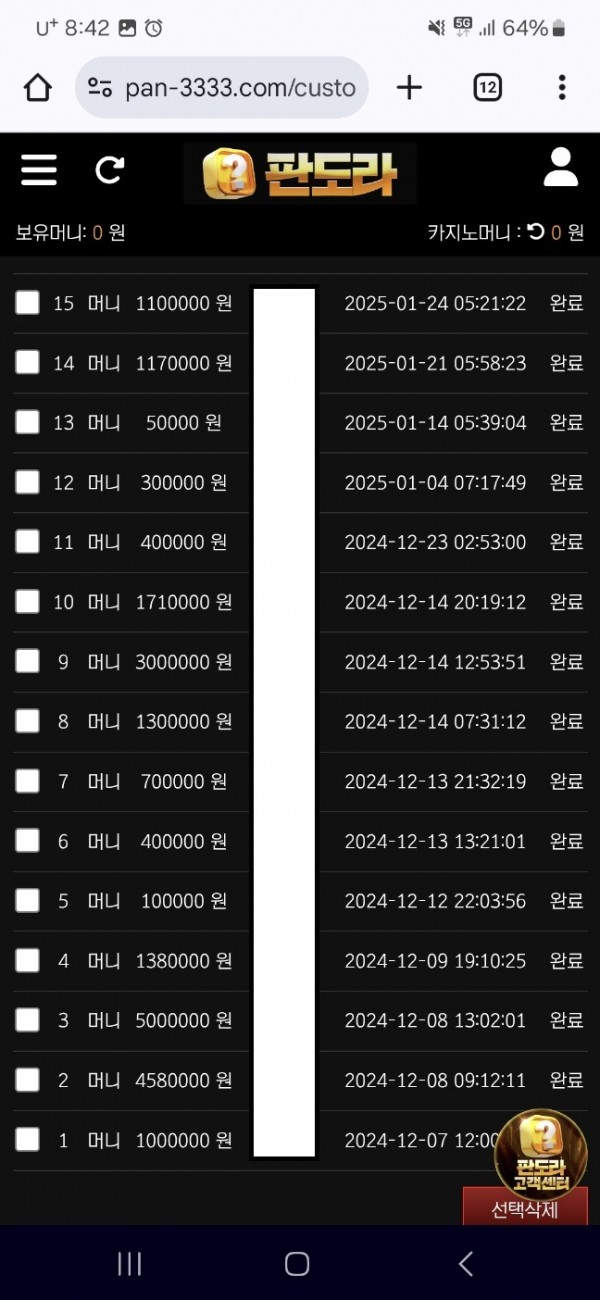The image size is (600, 1300).
Task: Open the 판도라 고객센터 floating button
Action: (541, 1153)
